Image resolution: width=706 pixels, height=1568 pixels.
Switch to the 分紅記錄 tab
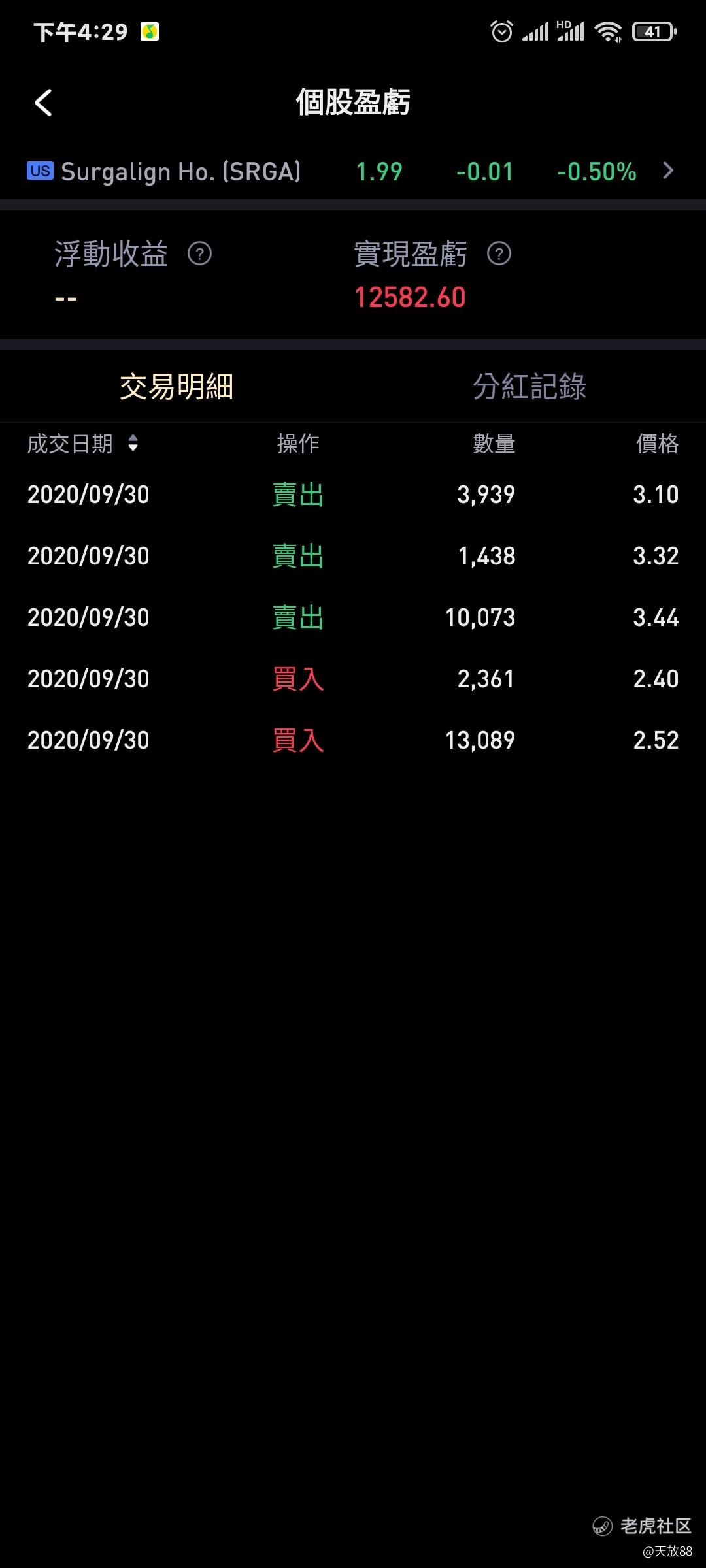tap(529, 386)
